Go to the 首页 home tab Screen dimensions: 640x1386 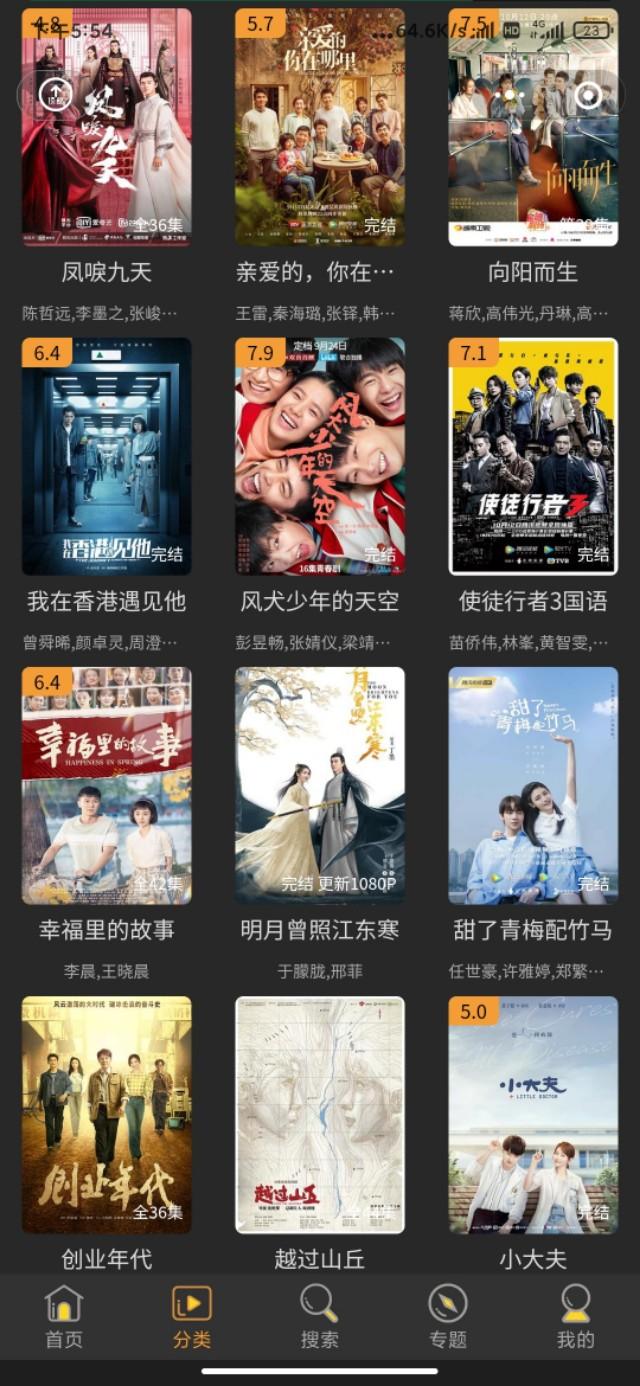click(x=64, y=1317)
